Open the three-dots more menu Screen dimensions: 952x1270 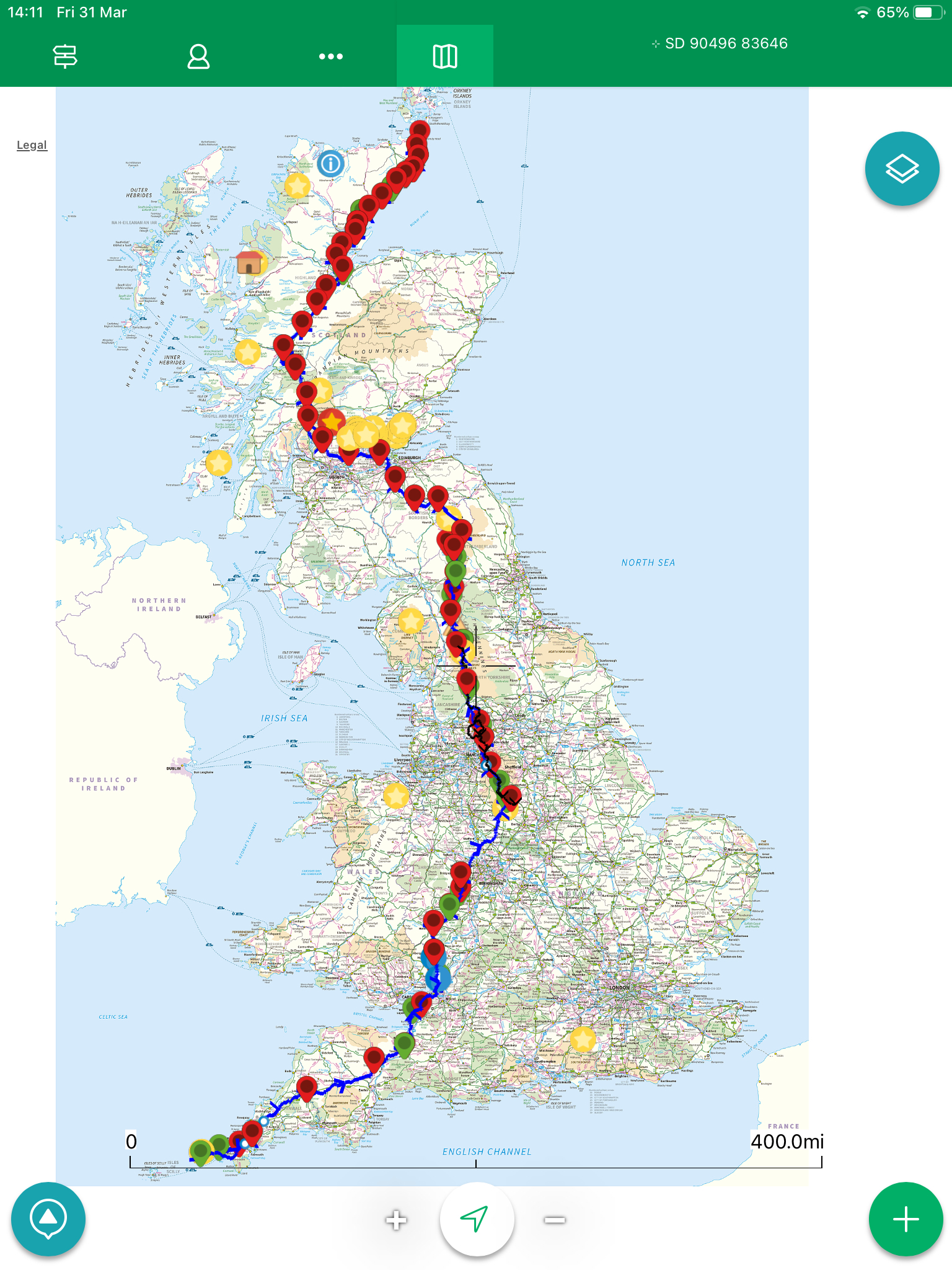tap(330, 56)
